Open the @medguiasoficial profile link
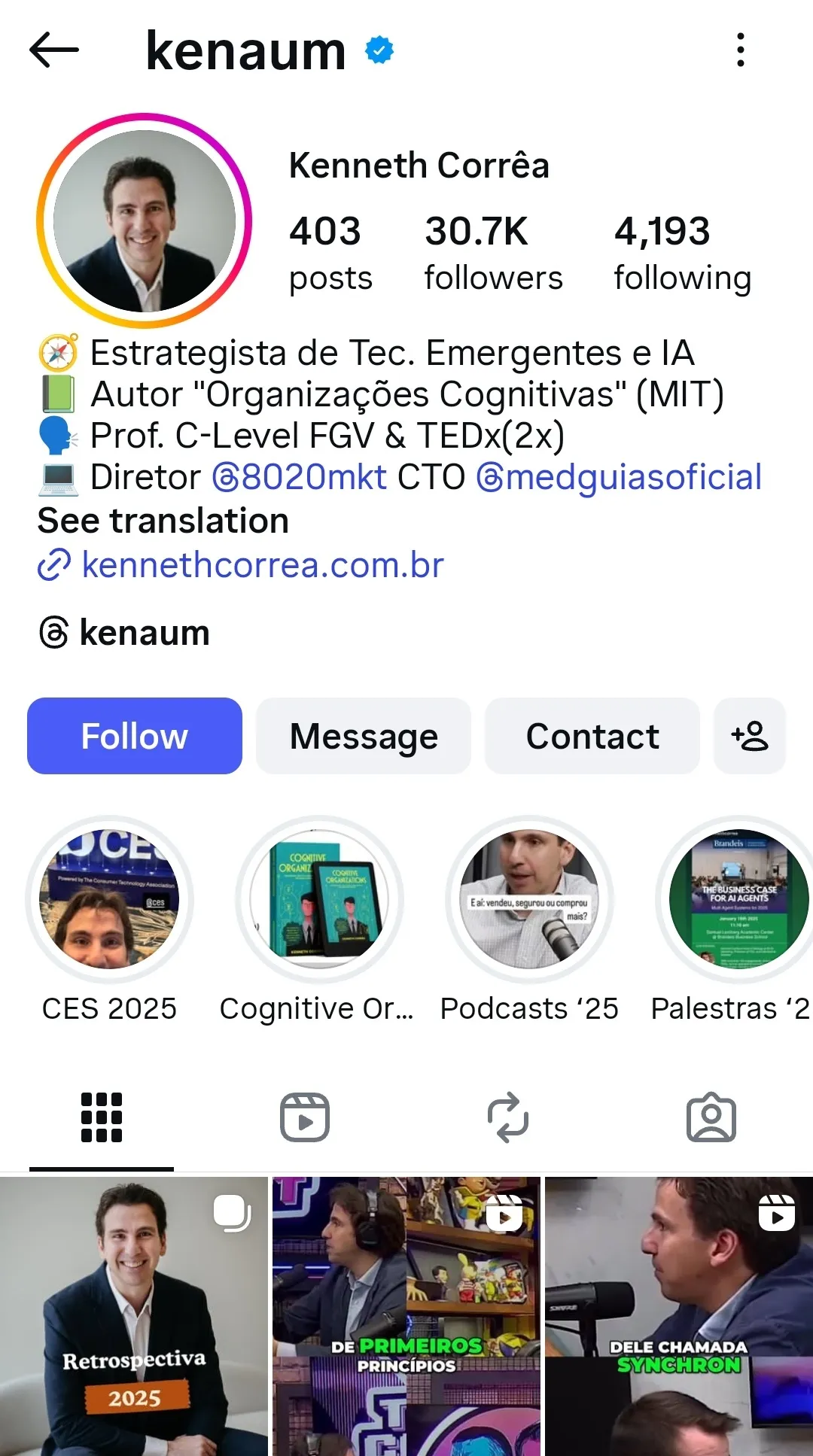813x1456 pixels. pyautogui.click(x=619, y=477)
